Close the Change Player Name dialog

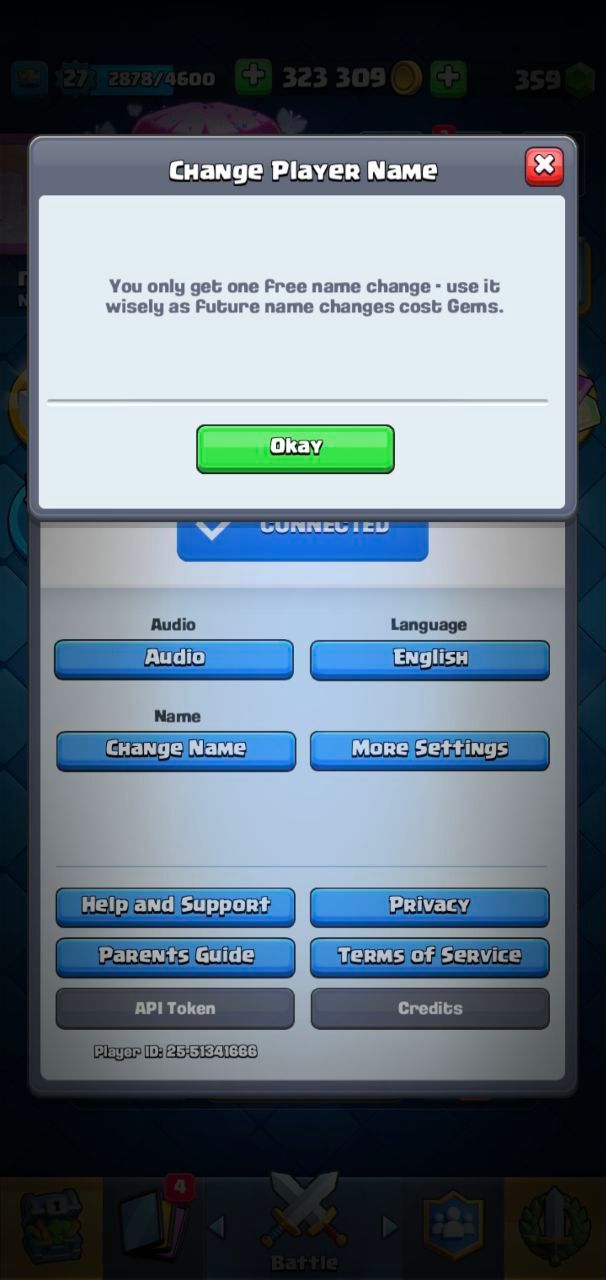(544, 166)
